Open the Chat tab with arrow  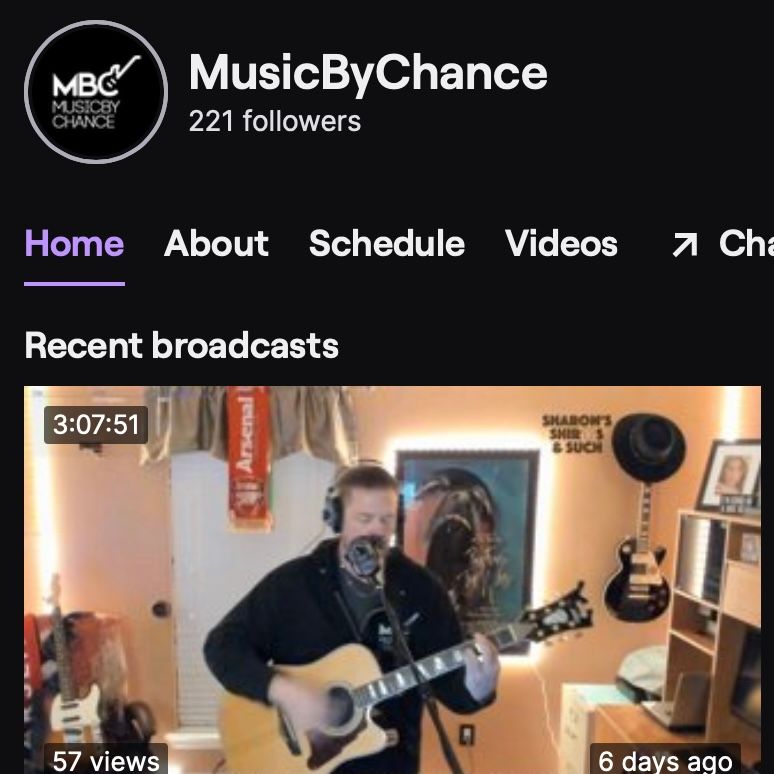725,244
